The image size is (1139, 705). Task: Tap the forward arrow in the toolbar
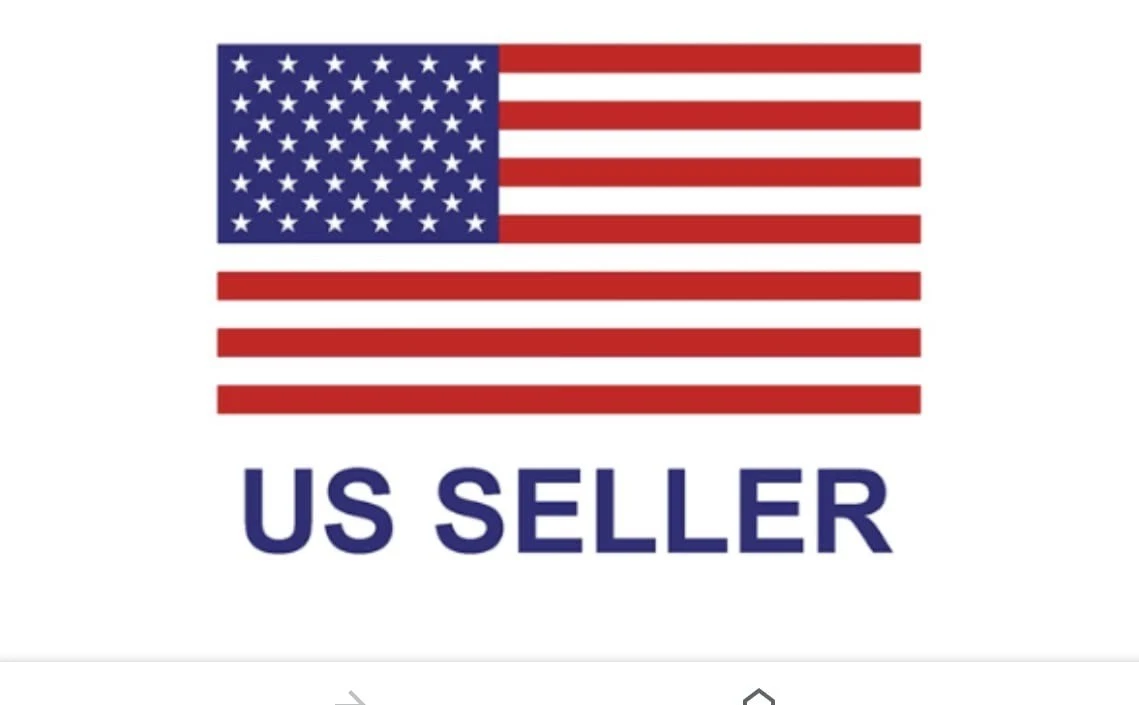[350, 697]
